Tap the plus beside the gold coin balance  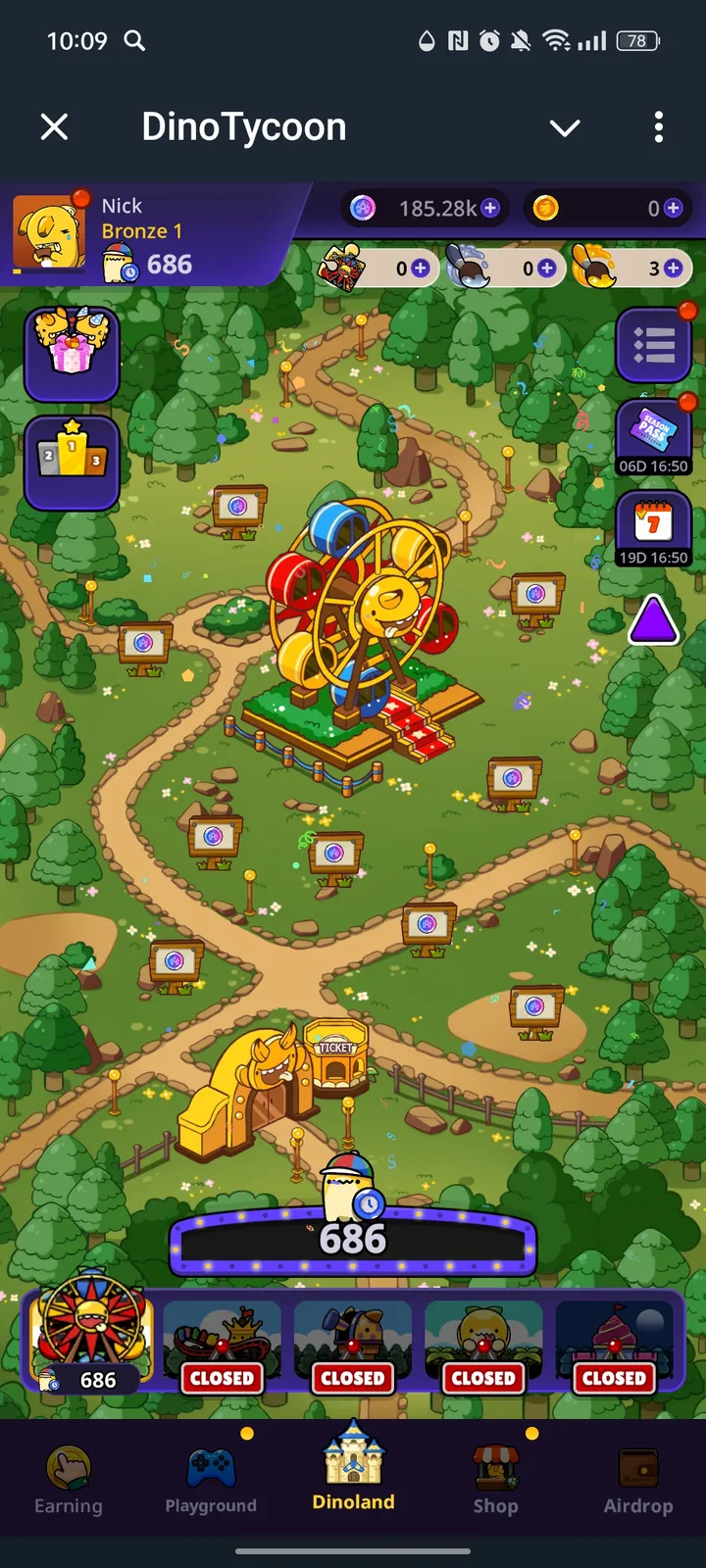click(672, 208)
